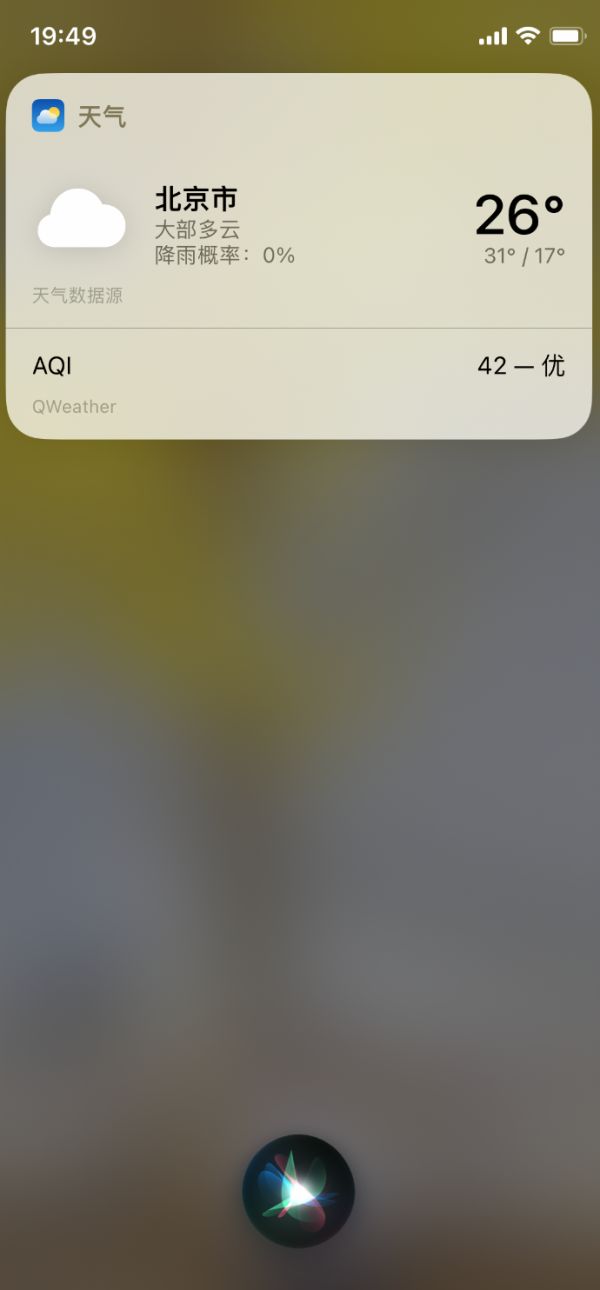600x1290 pixels.
Task: Open the 天气数据源 weather data source link
Action: 77,296
